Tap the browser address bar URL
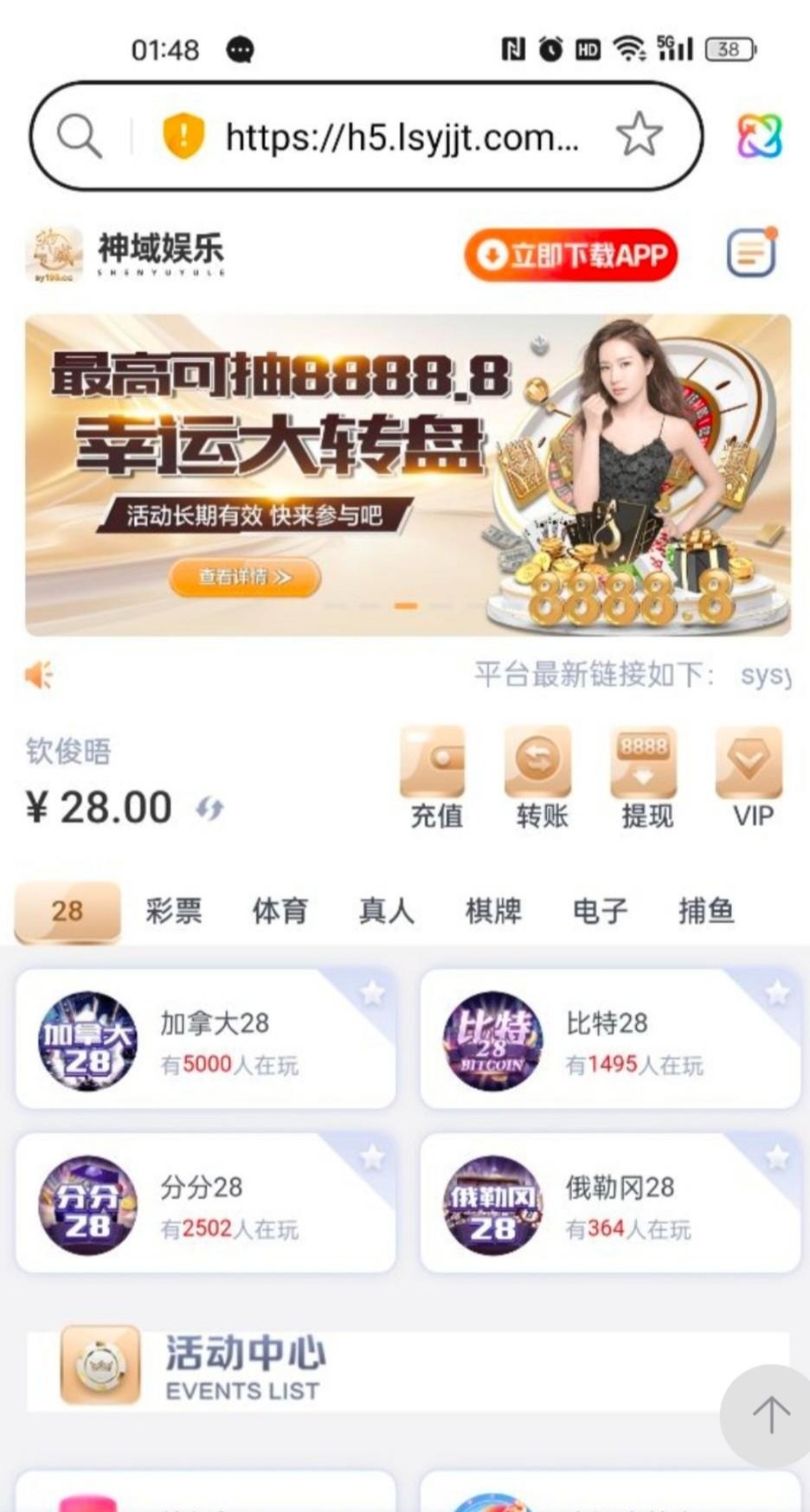 tap(402, 137)
